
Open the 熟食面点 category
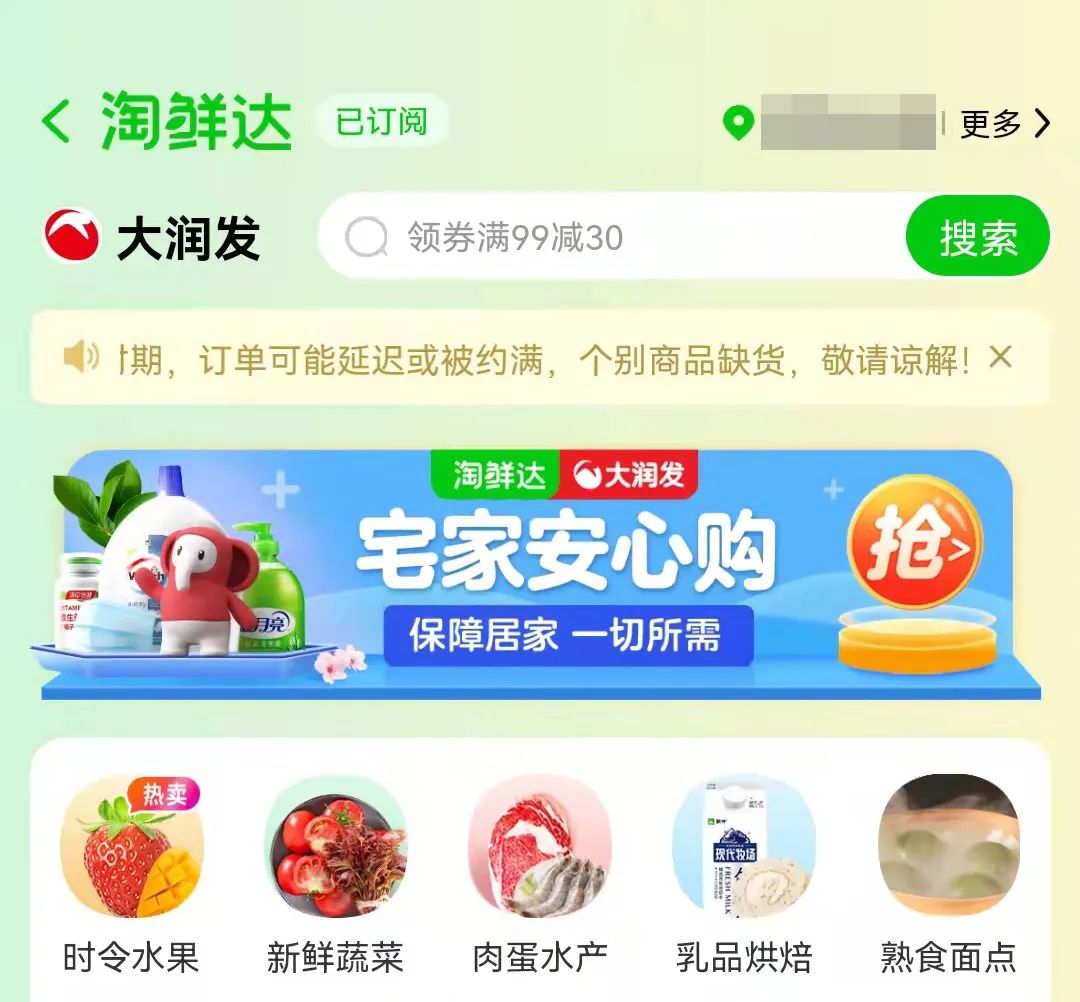coord(948,870)
